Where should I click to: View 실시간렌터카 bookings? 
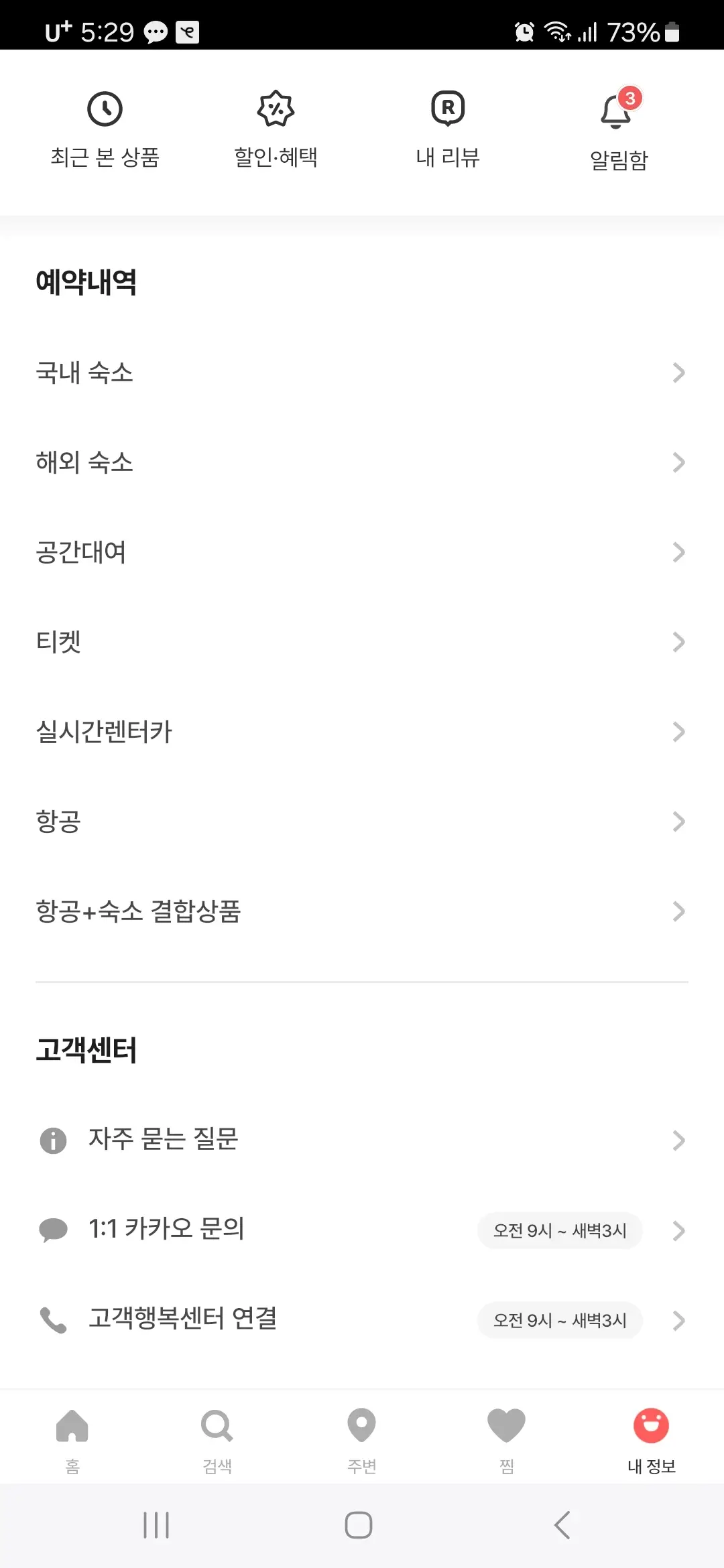[x=362, y=732]
